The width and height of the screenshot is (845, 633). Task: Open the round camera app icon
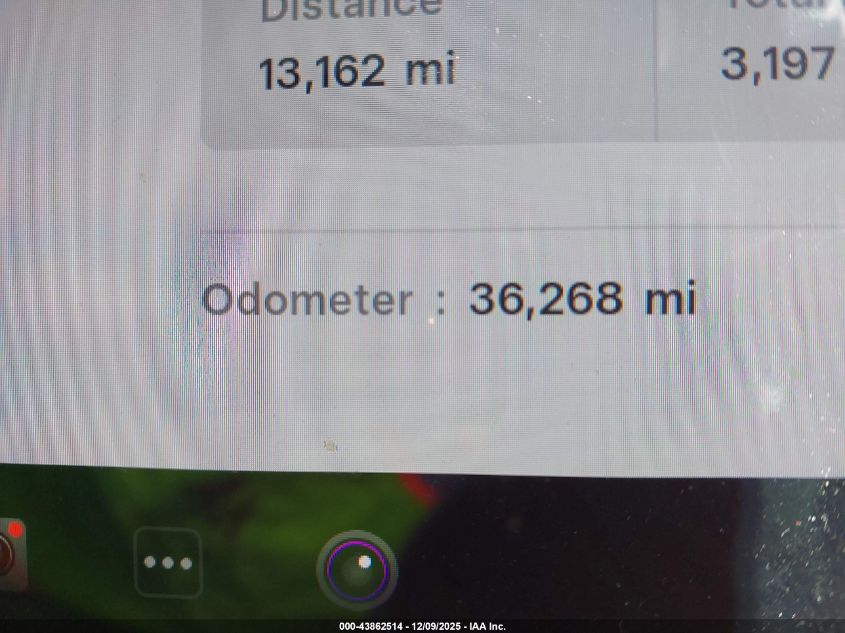[x=357, y=570]
